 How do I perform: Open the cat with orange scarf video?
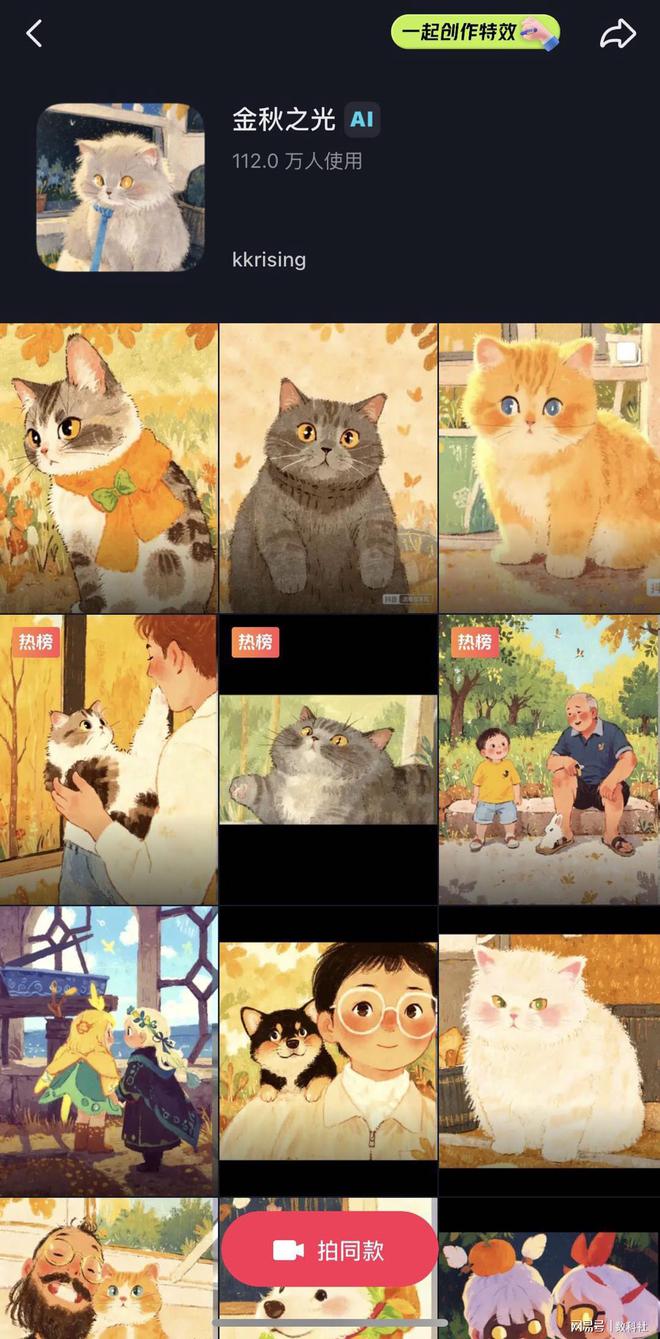[x=108, y=468]
